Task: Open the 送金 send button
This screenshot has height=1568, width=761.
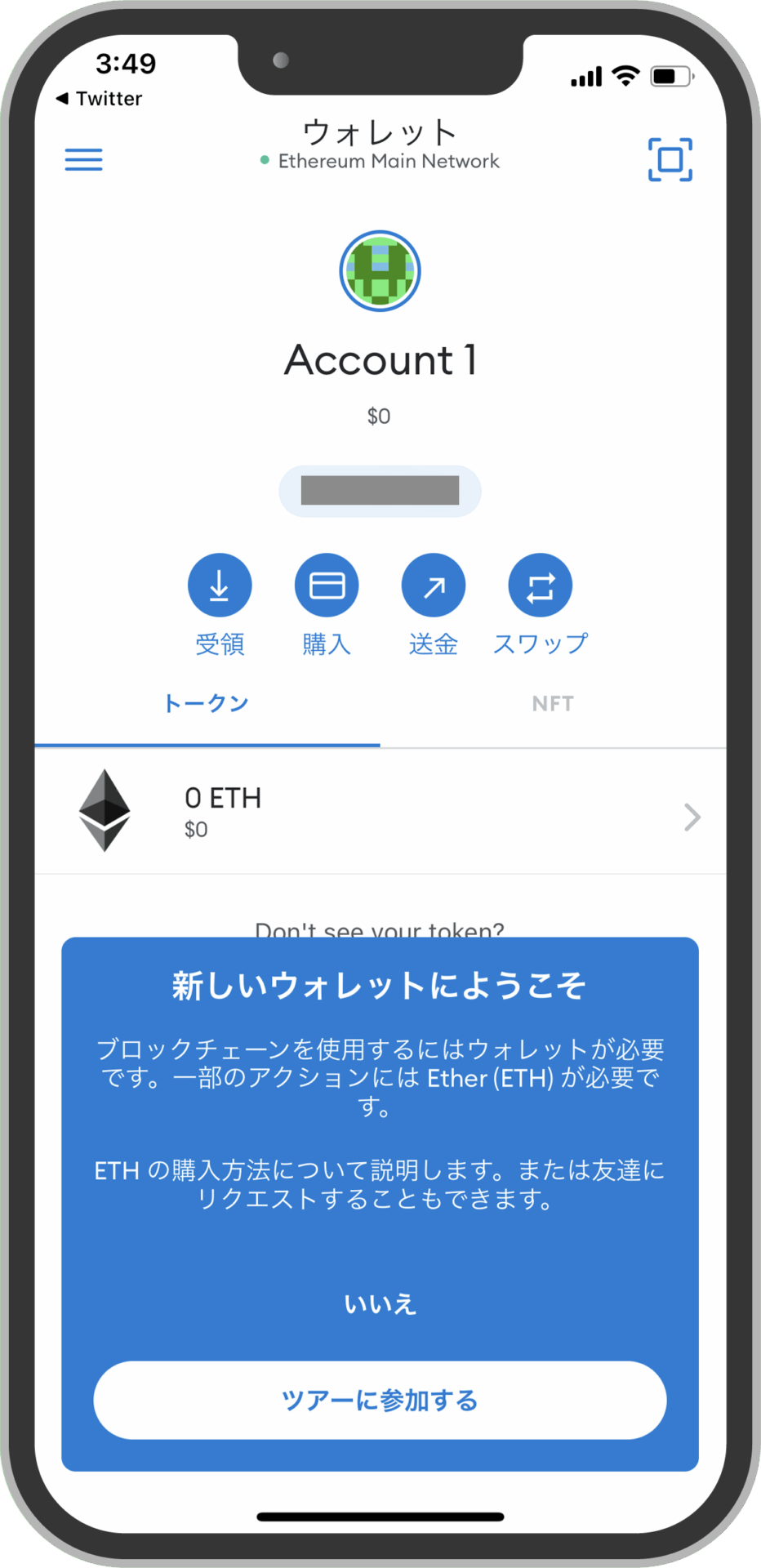Action: click(434, 586)
